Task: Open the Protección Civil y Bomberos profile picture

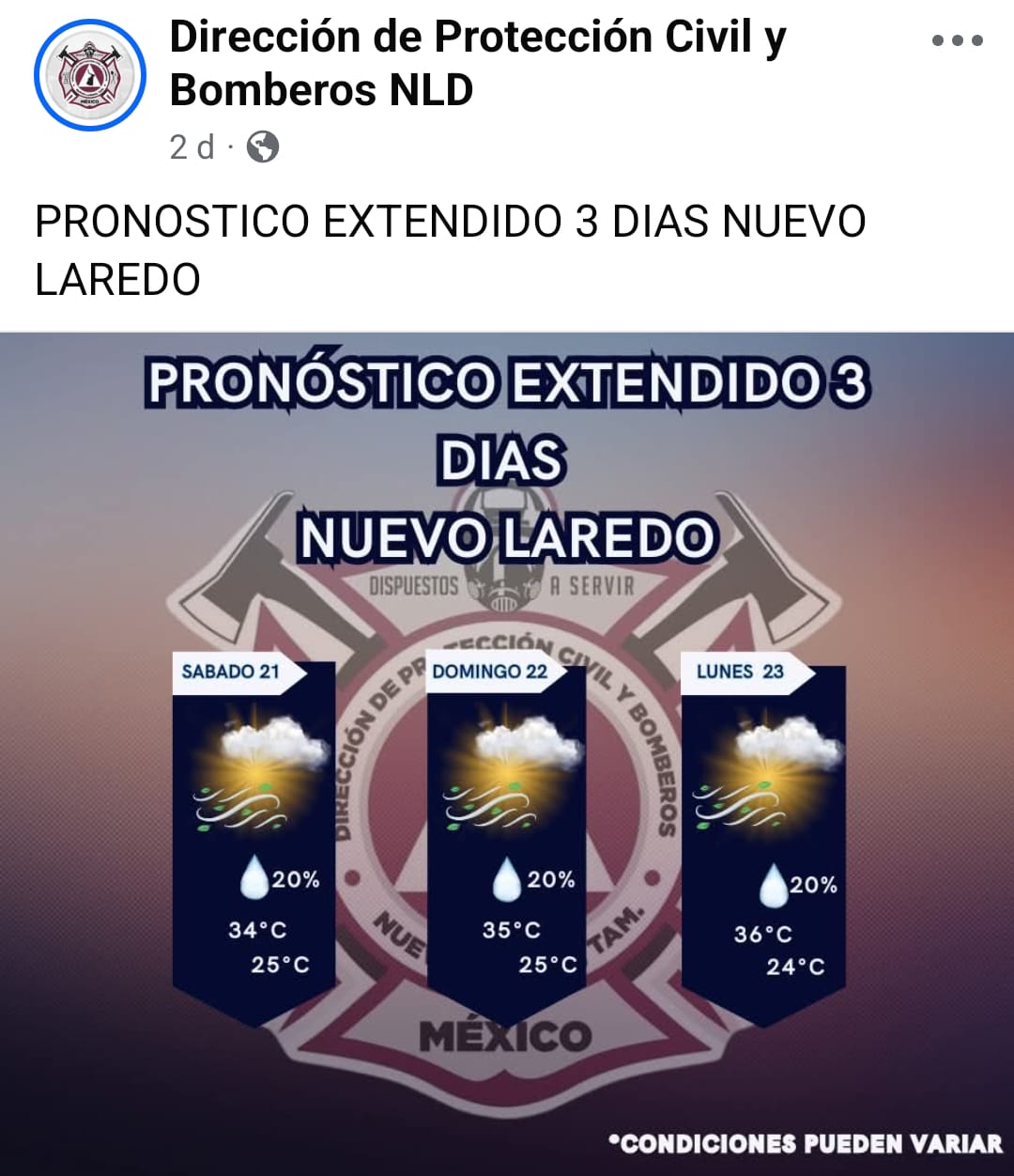Action: pyautogui.click(x=90, y=75)
